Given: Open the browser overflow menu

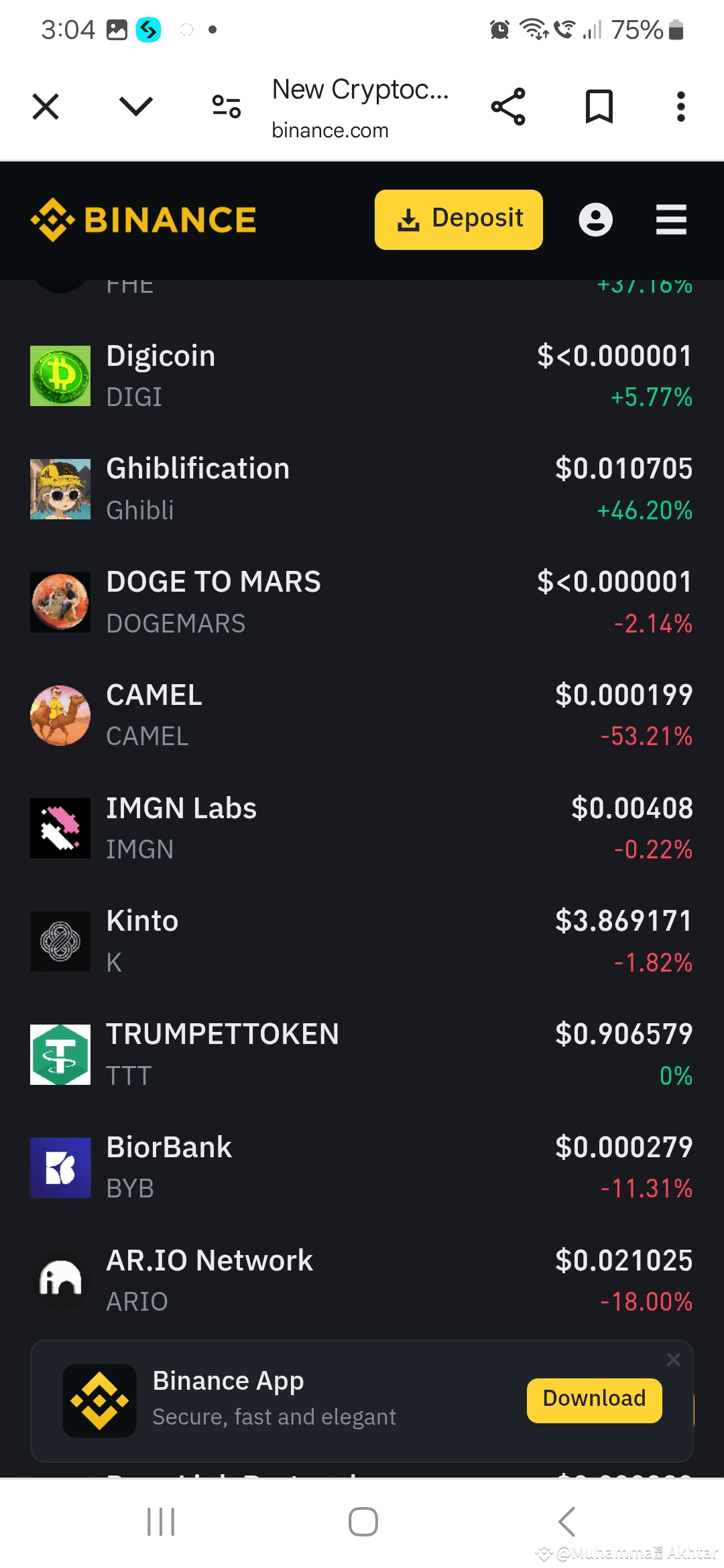Looking at the screenshot, I should (680, 107).
